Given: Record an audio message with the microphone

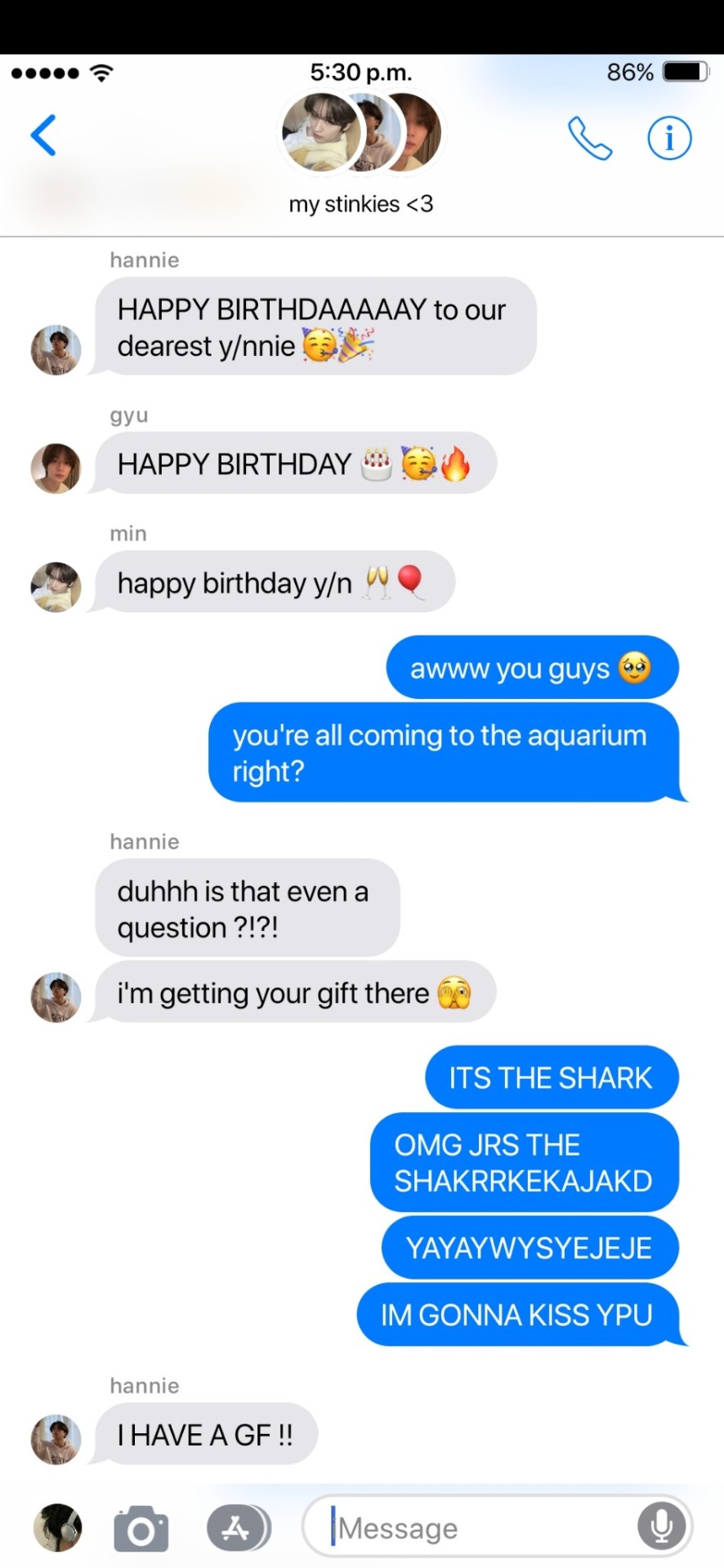Looking at the screenshot, I should pos(660,1526).
